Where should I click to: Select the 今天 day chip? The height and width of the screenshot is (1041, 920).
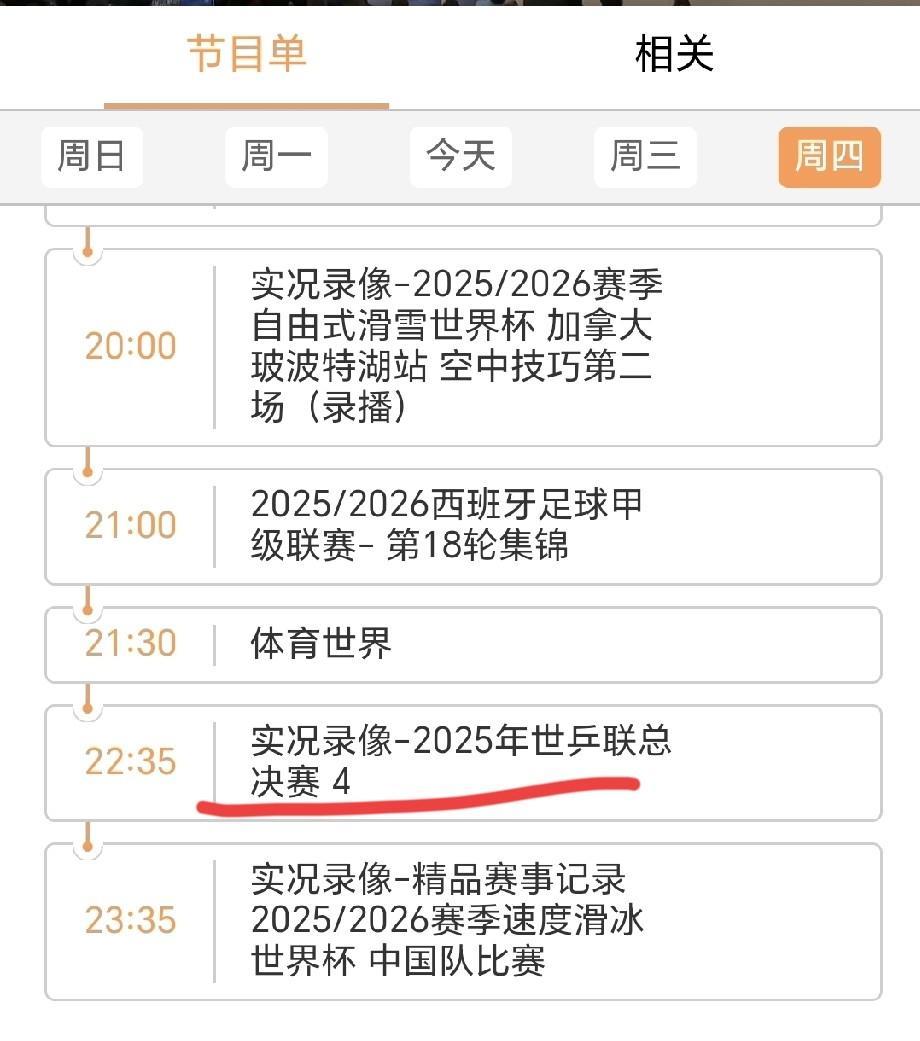pos(461,157)
